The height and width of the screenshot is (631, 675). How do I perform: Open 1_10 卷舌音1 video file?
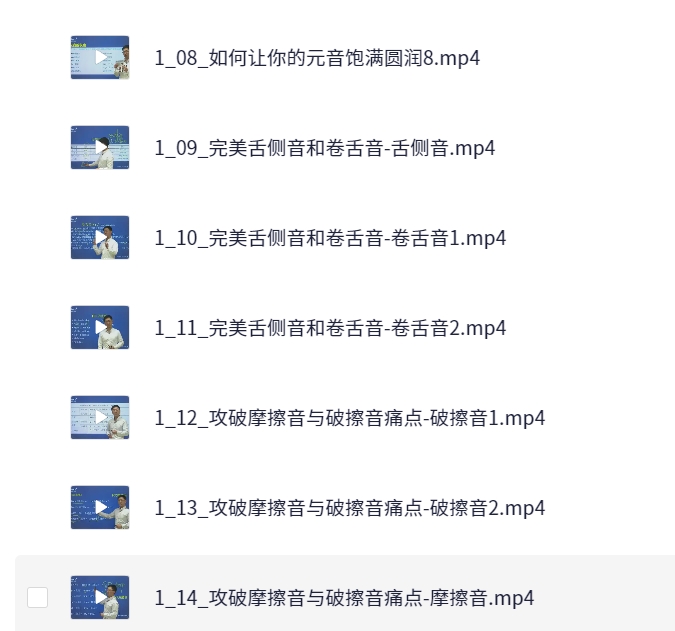330,238
